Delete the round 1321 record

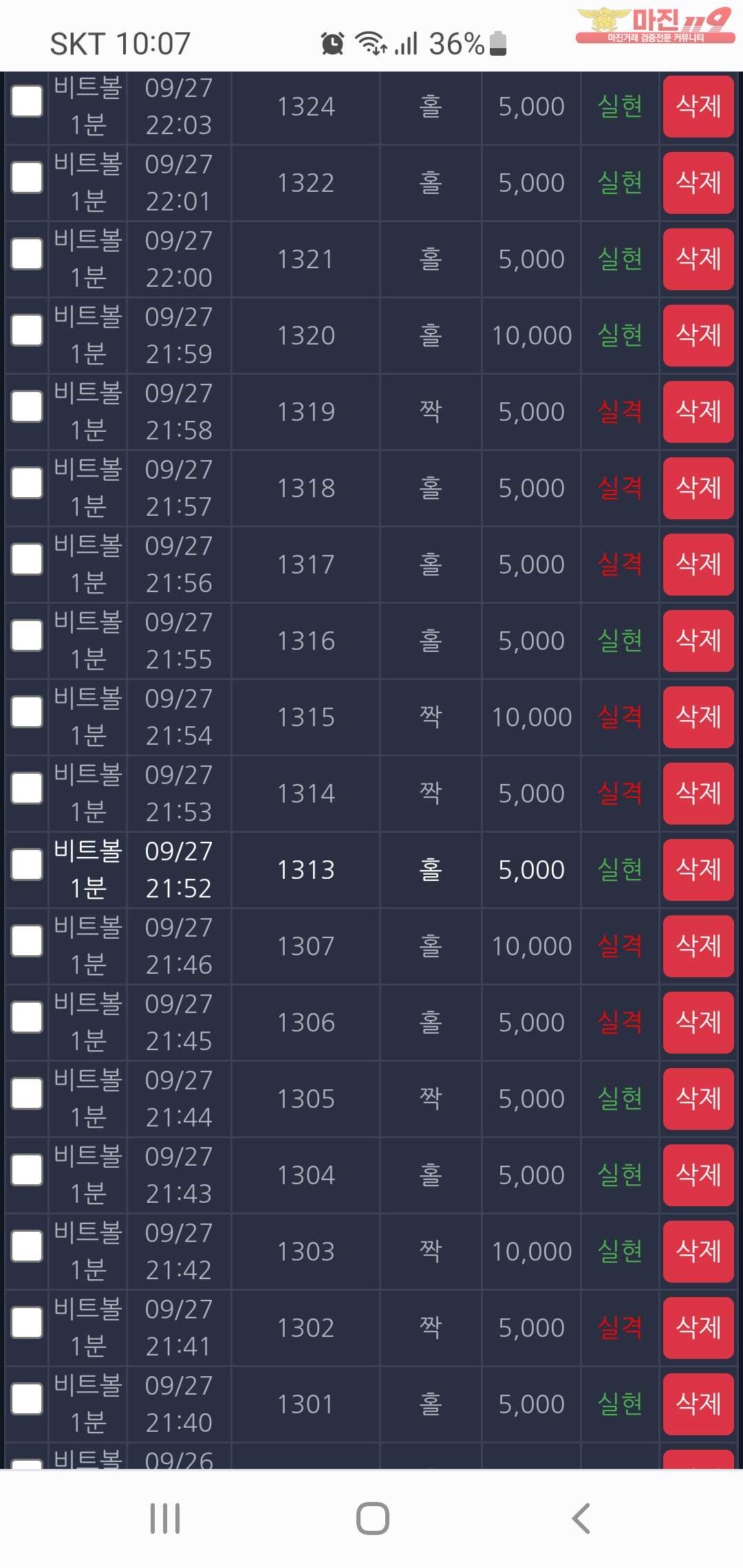698,259
